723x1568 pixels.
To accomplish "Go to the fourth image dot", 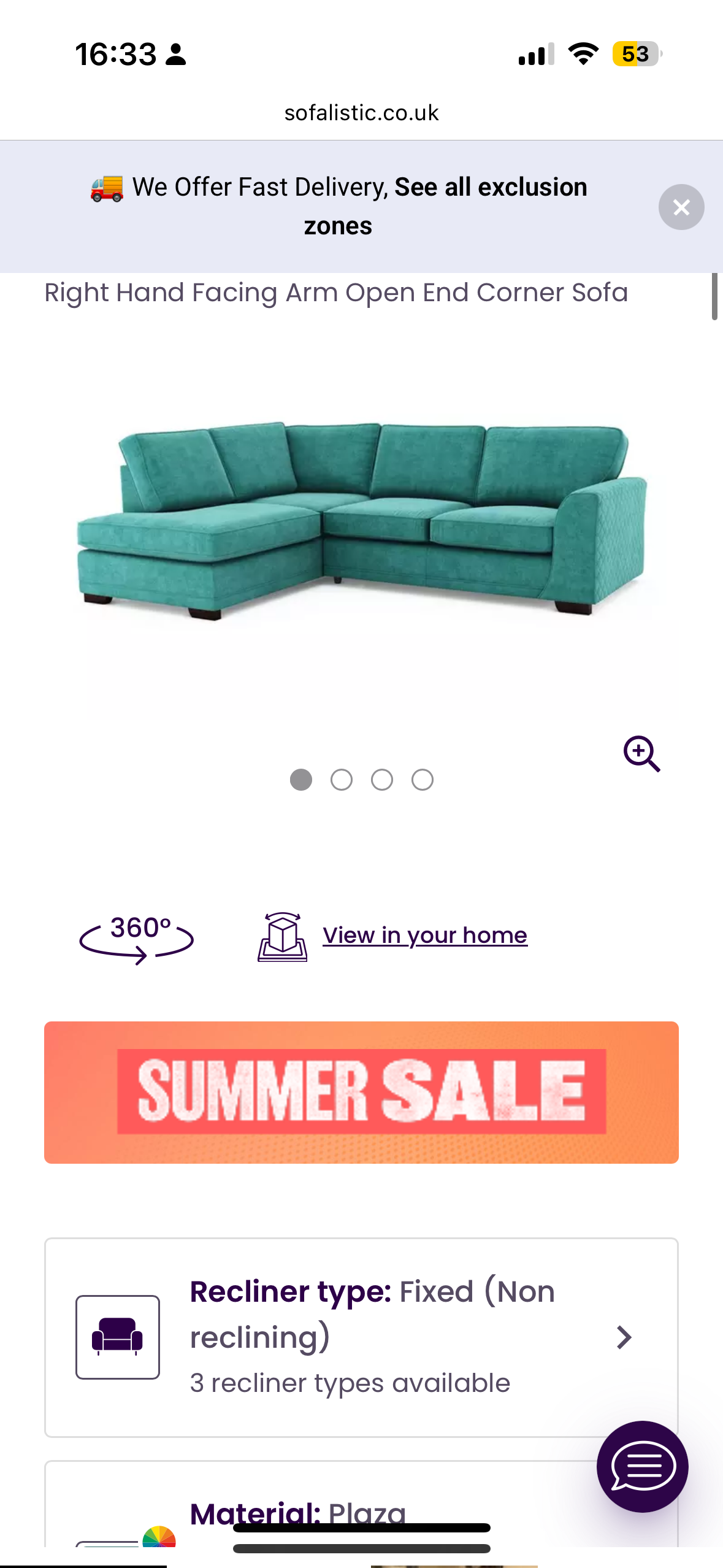I will pyautogui.click(x=422, y=780).
